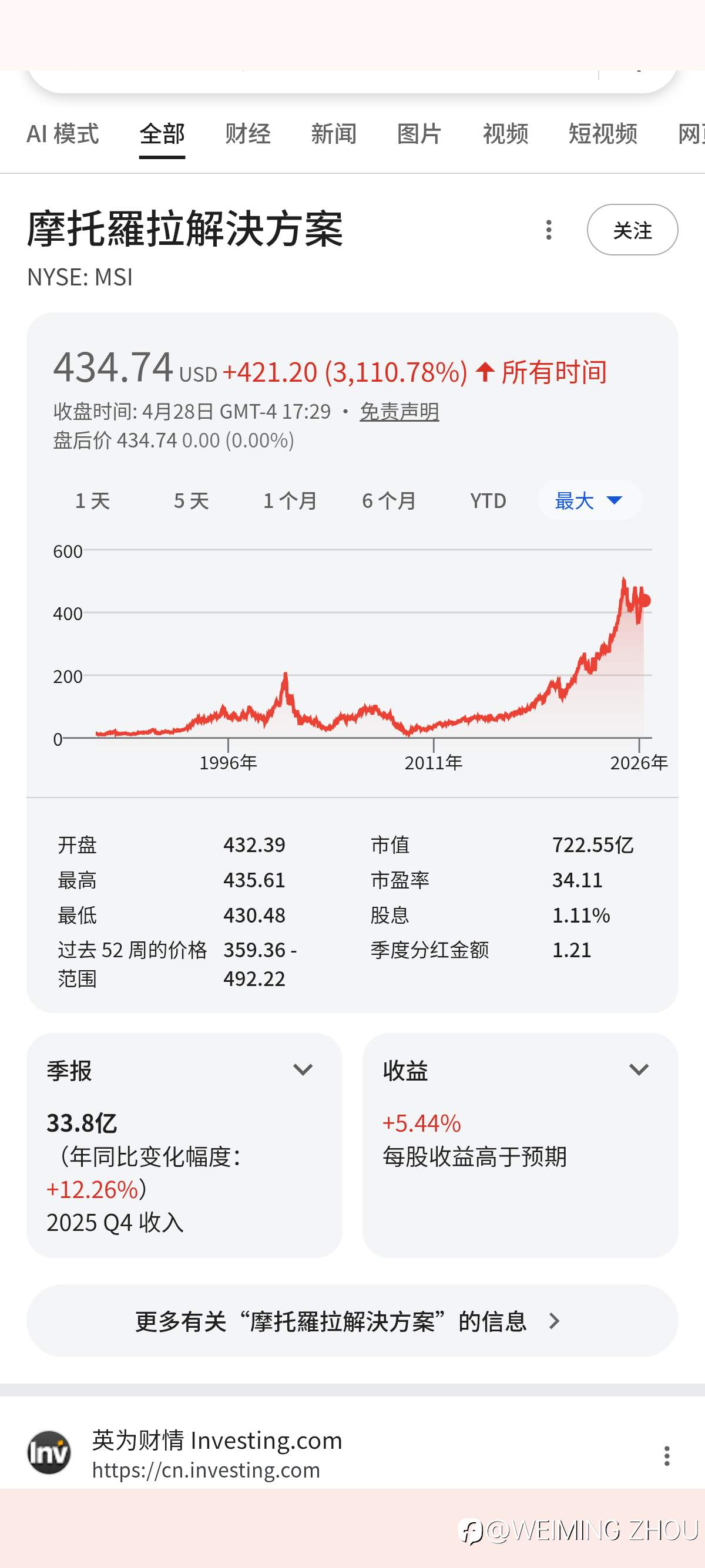
Task: Select the 1 天 chart range
Action: pyautogui.click(x=93, y=500)
